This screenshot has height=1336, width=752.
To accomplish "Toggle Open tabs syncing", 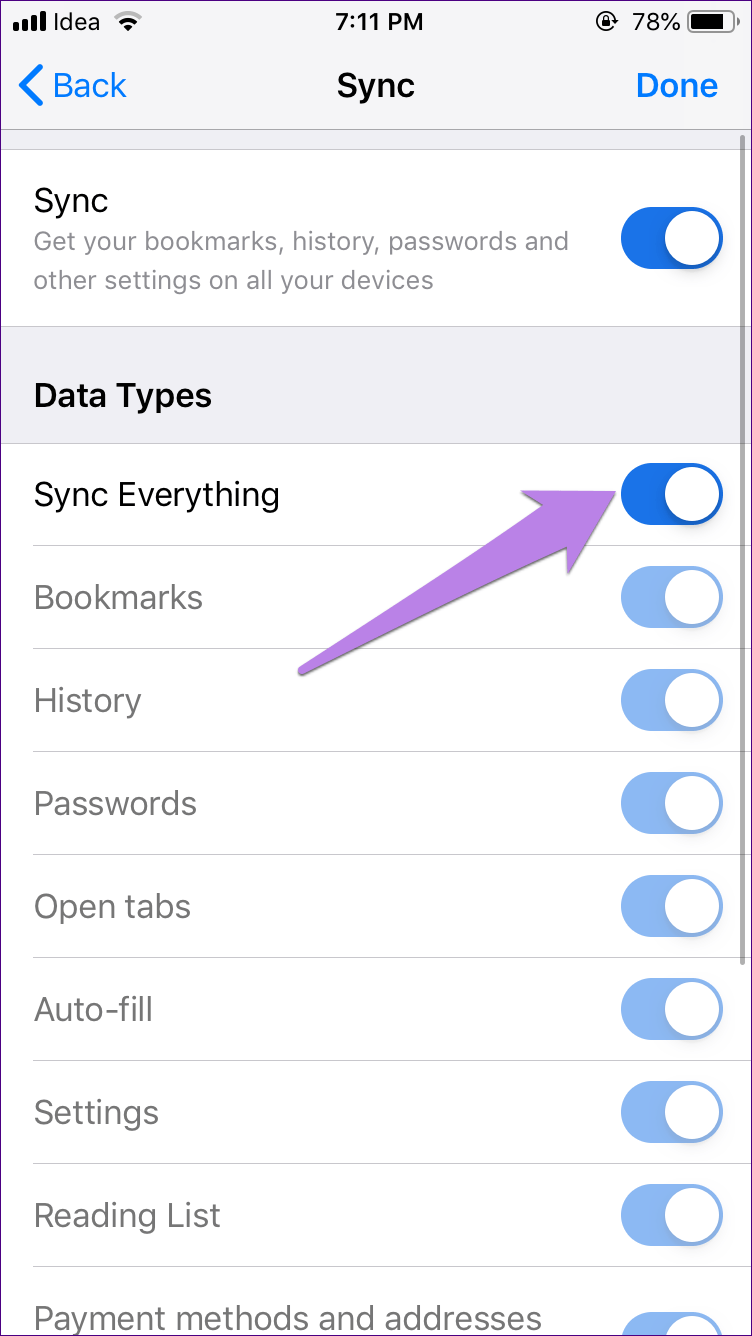I will 671,906.
